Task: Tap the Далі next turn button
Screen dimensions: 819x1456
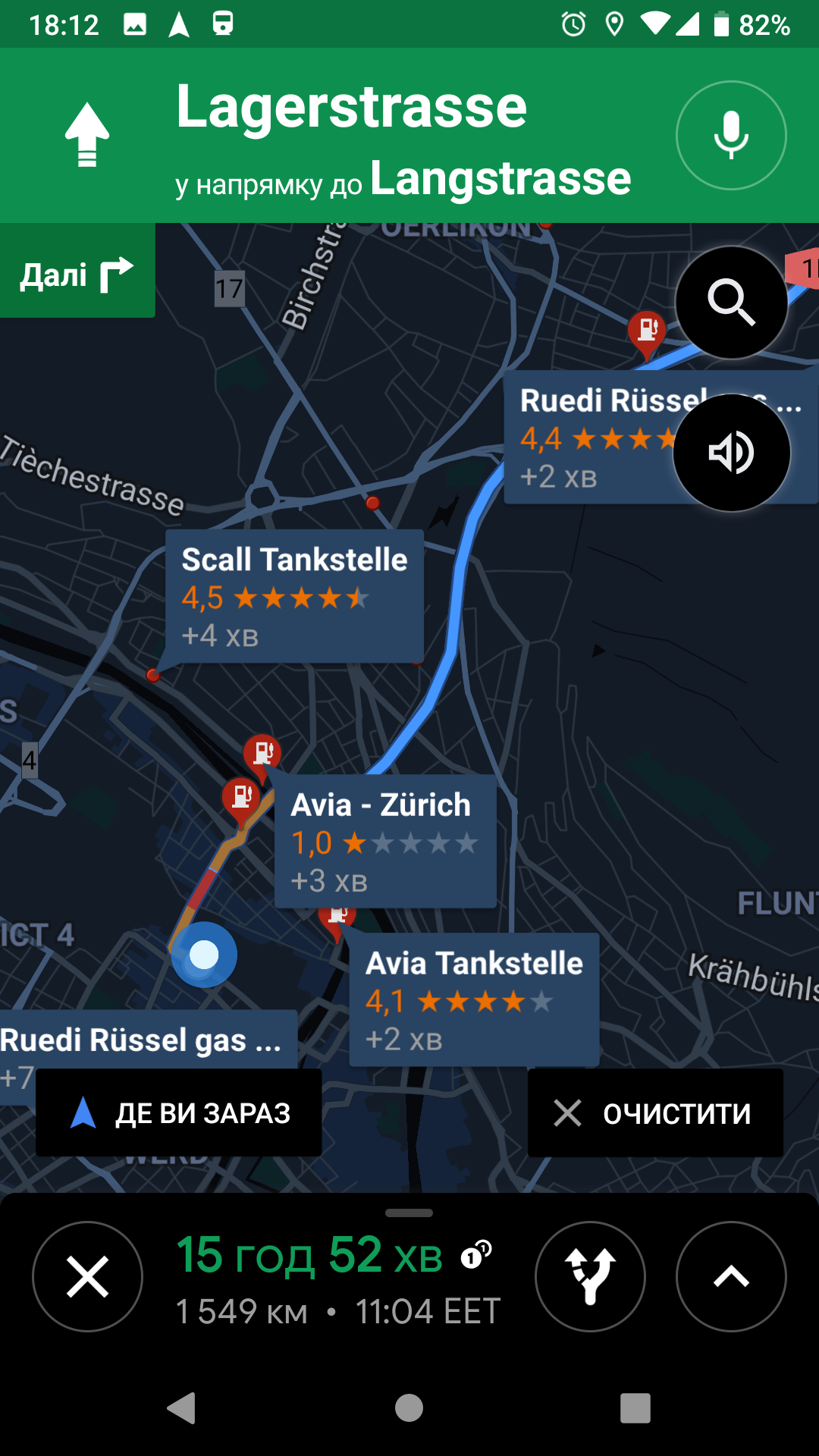Action: point(77,273)
